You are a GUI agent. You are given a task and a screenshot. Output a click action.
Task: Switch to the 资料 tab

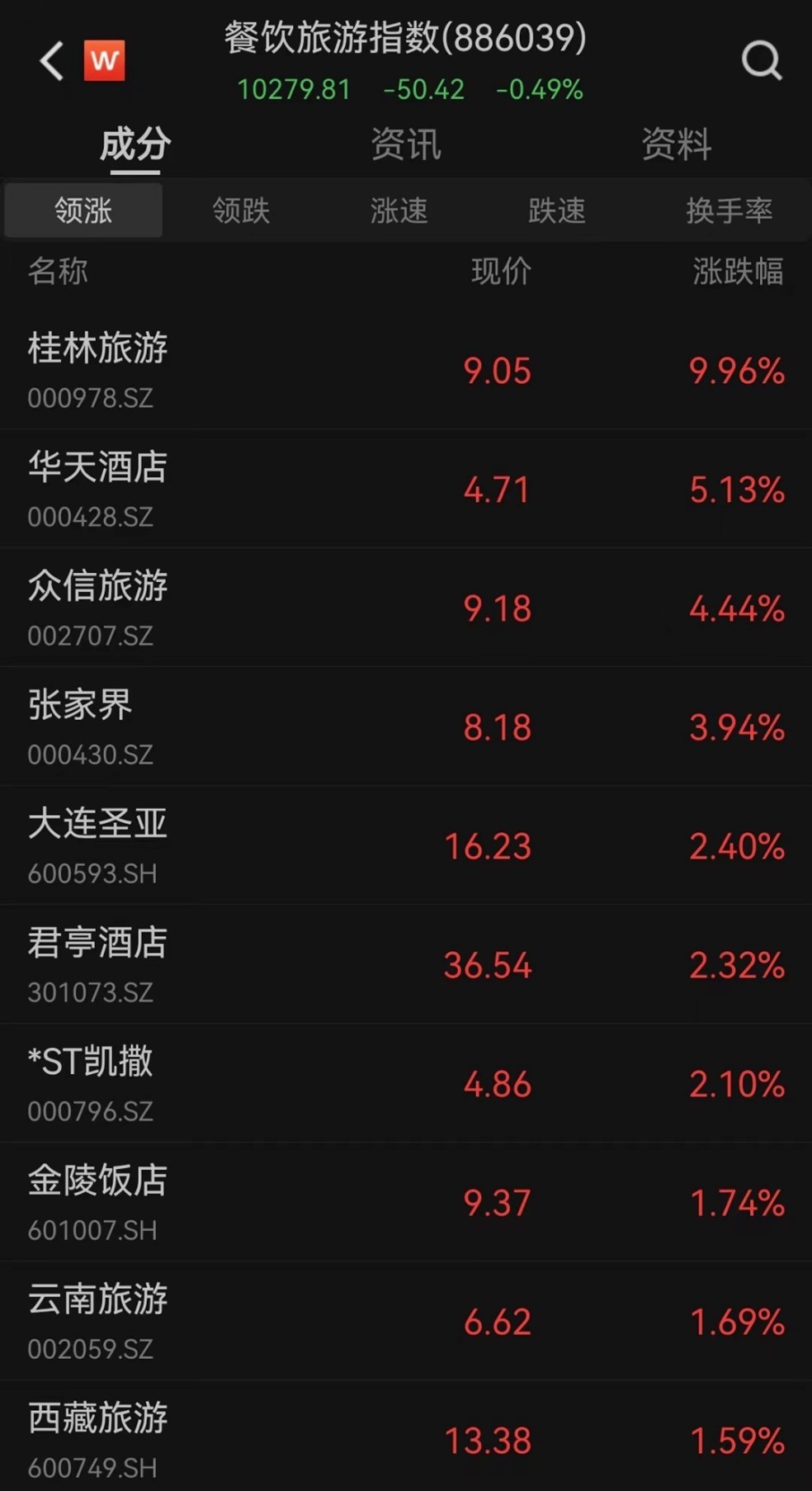point(677,144)
